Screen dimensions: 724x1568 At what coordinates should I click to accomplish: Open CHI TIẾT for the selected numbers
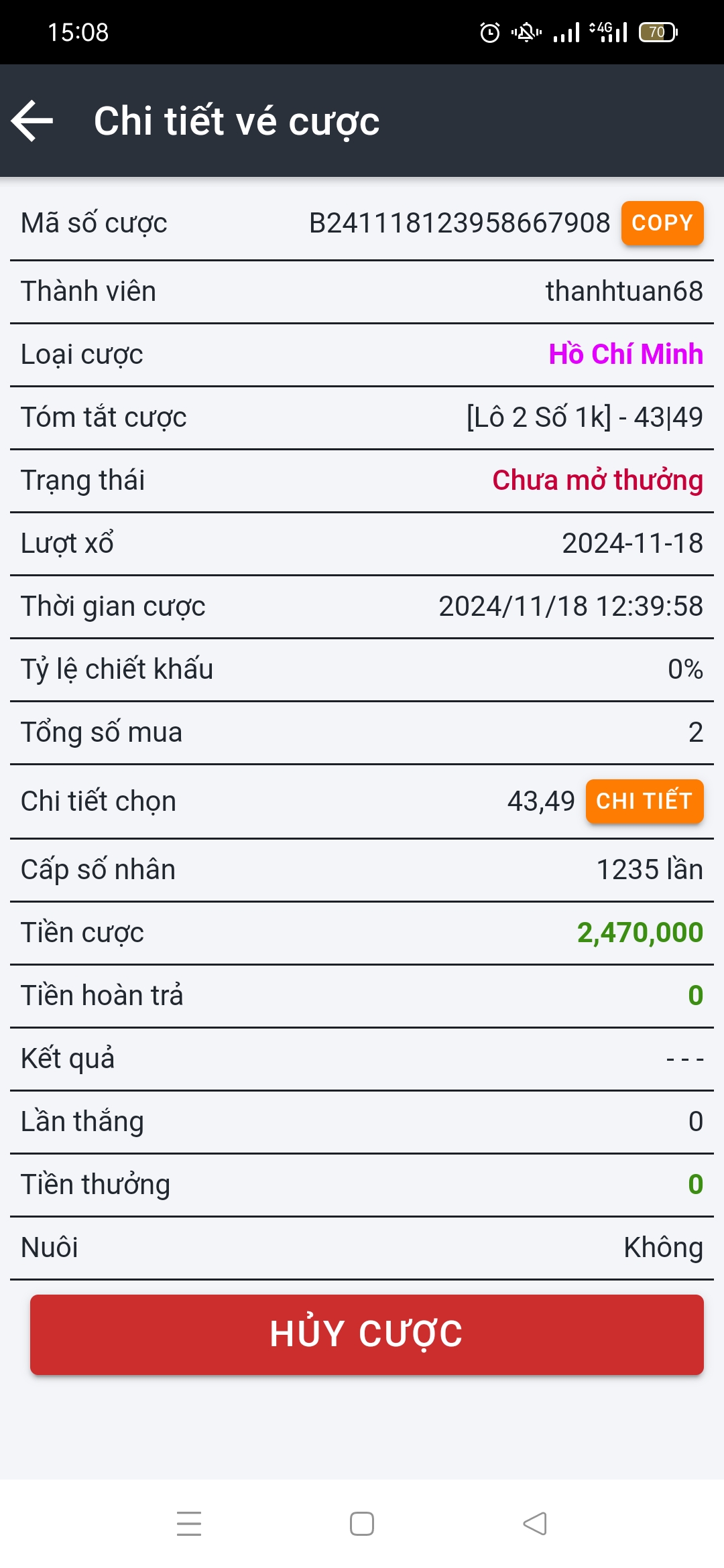point(644,801)
